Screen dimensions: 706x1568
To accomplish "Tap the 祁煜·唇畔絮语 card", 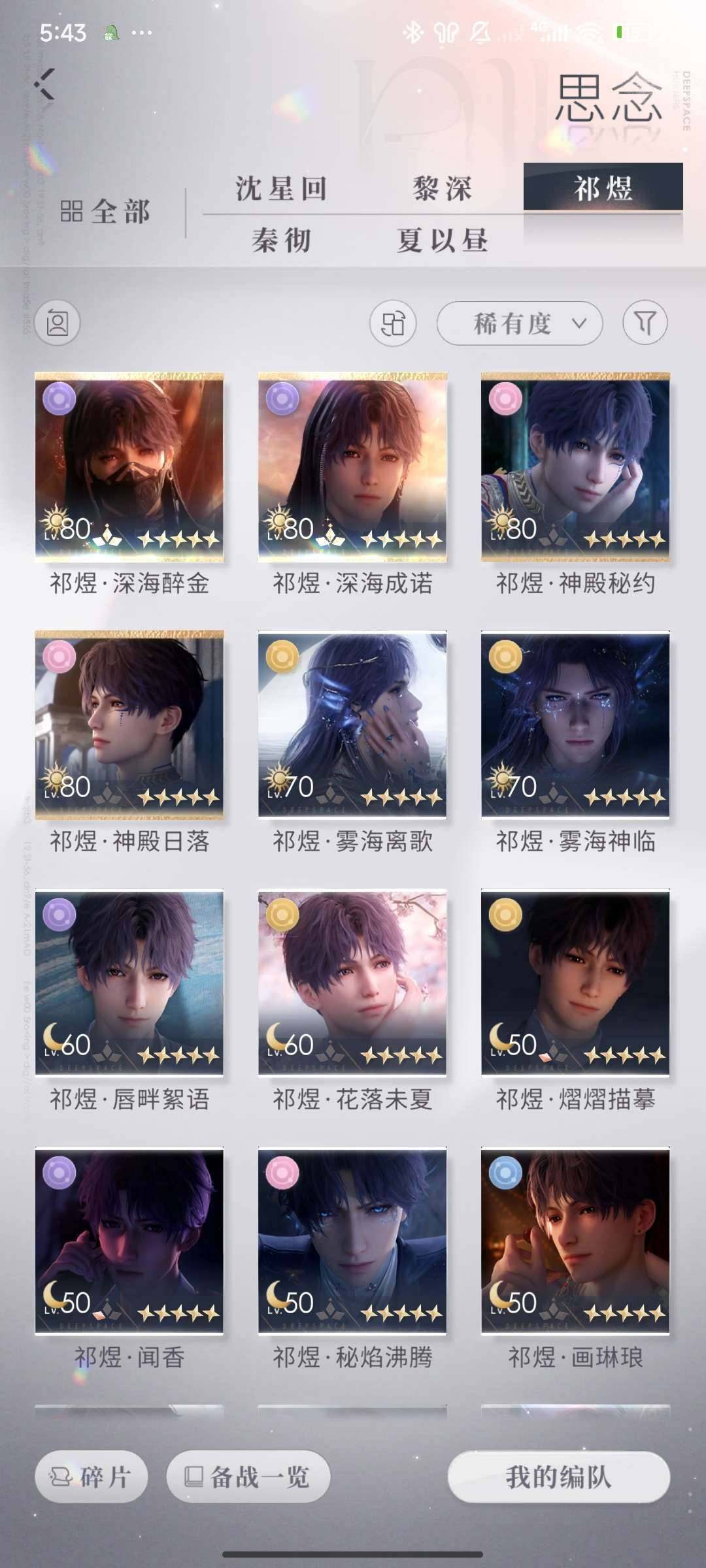I will pos(129,983).
